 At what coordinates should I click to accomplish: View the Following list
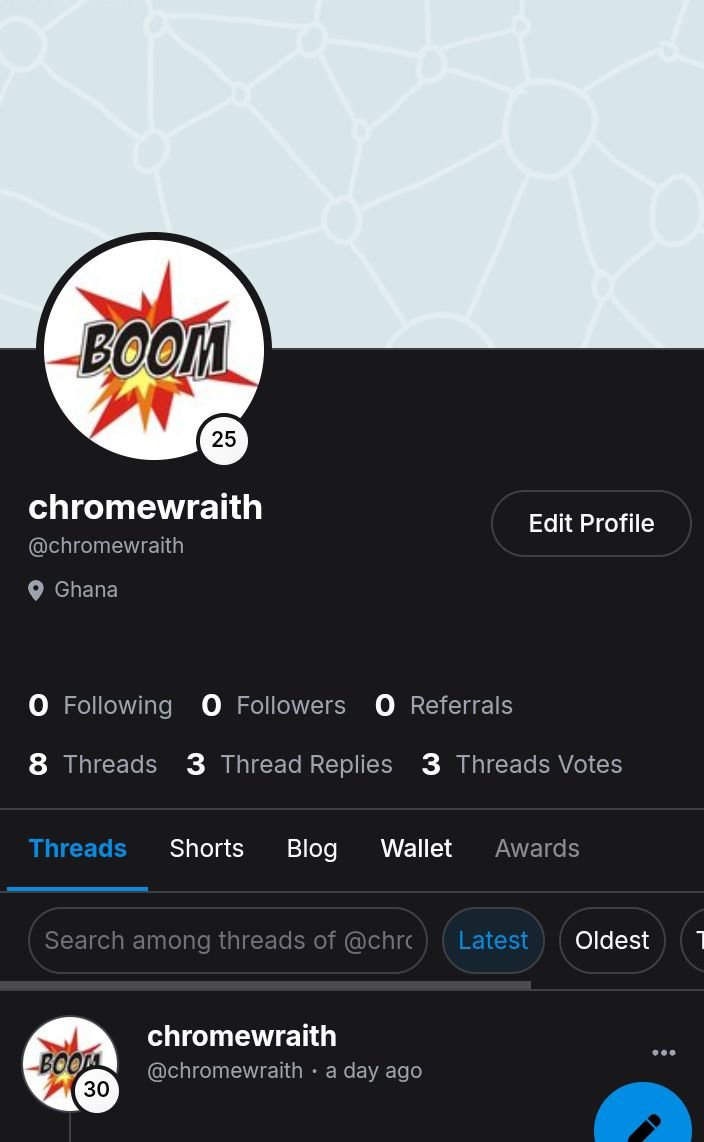[x=100, y=705]
